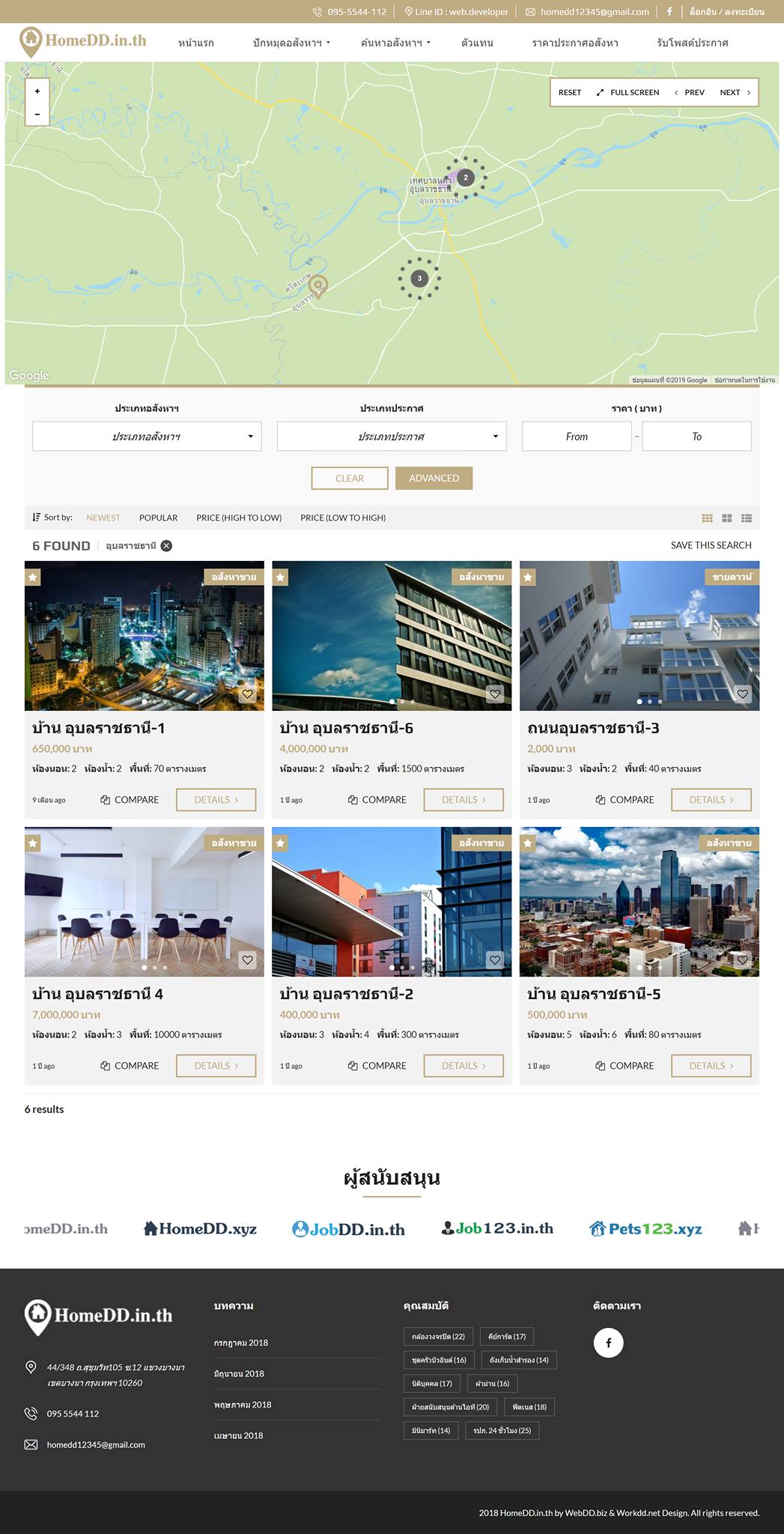
Task: Tap the CLEAR filter button
Action: coord(350,479)
